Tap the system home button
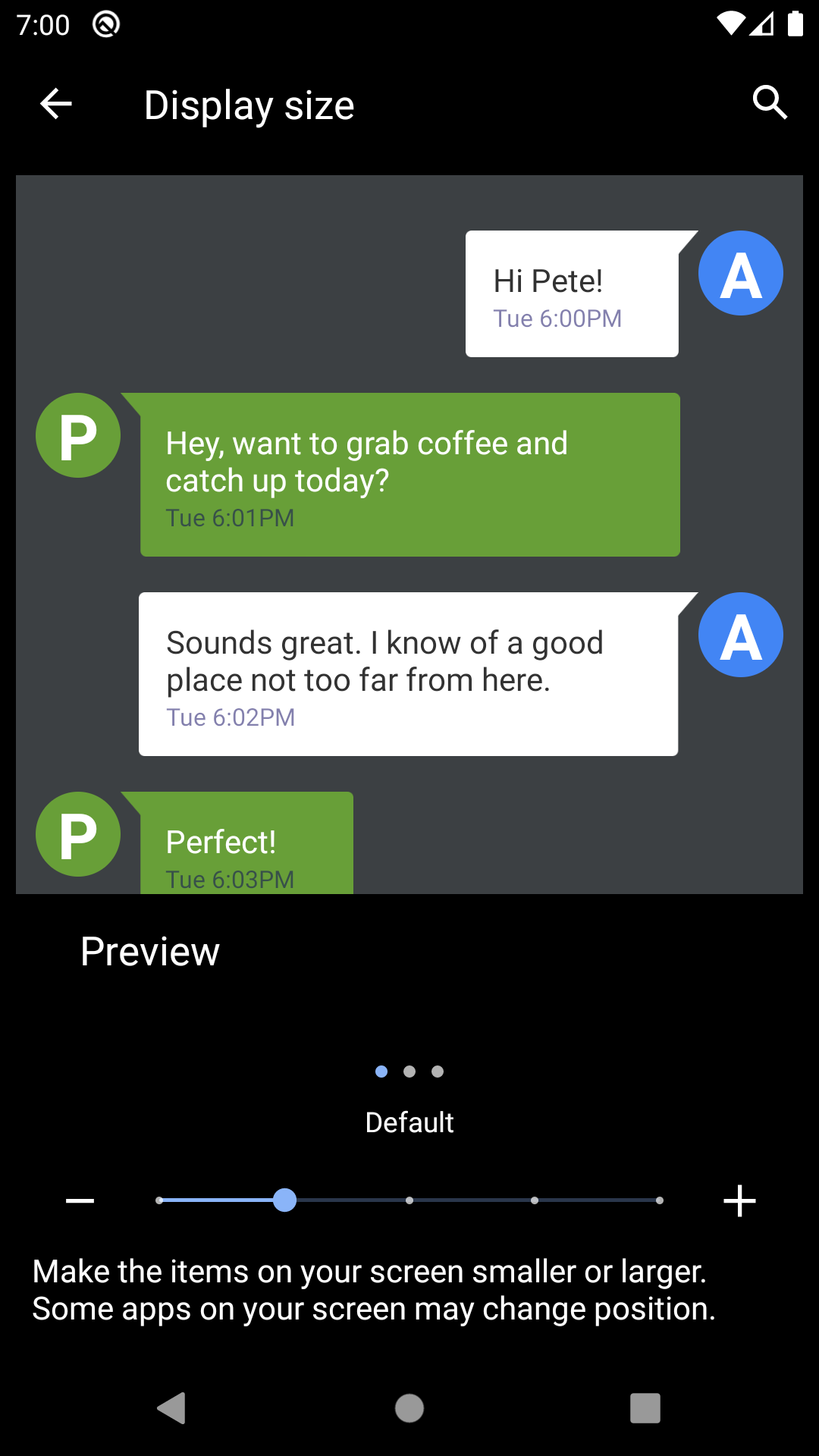Viewport: 819px width, 1456px height. pyautogui.click(x=409, y=1408)
